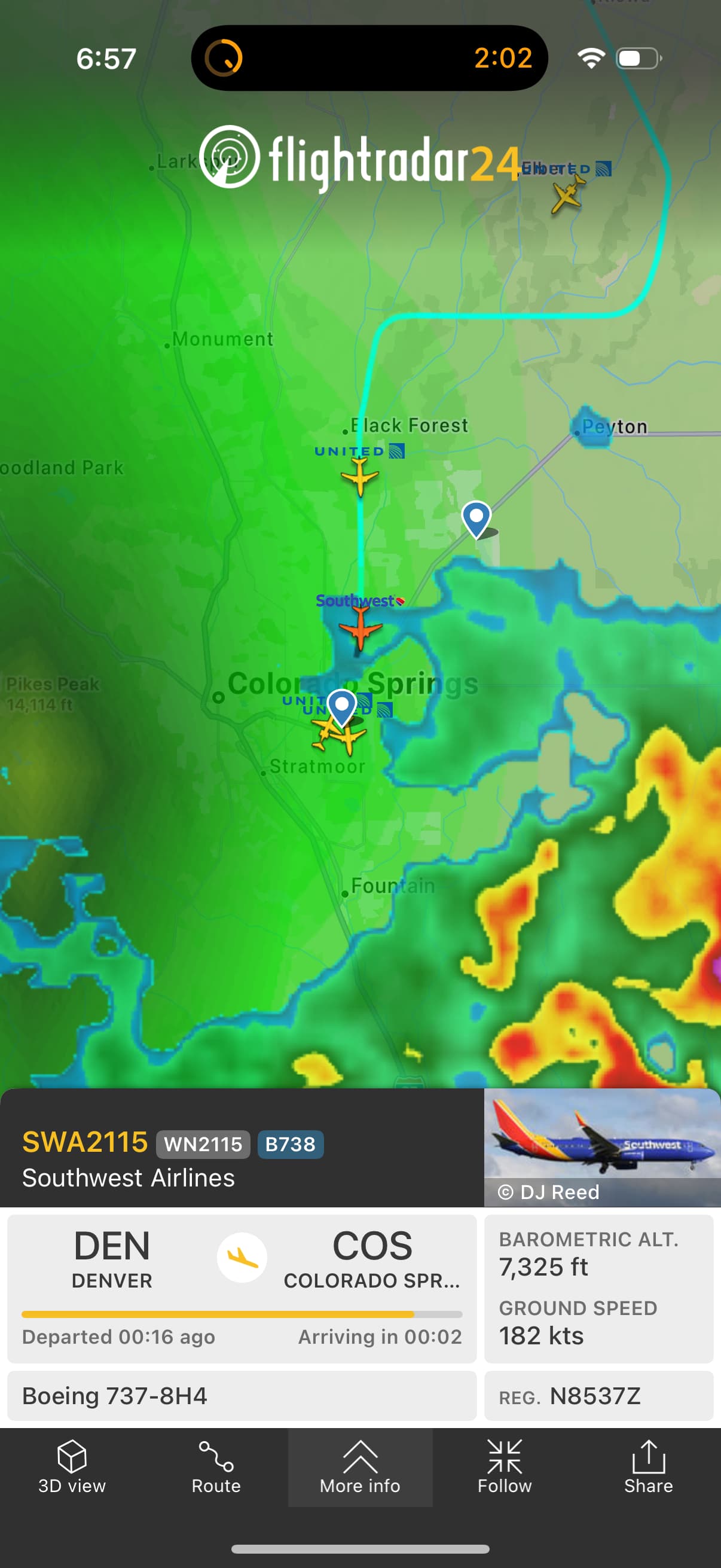Expand More info panel
Viewport: 721px width, 1568px height.
[360, 1467]
